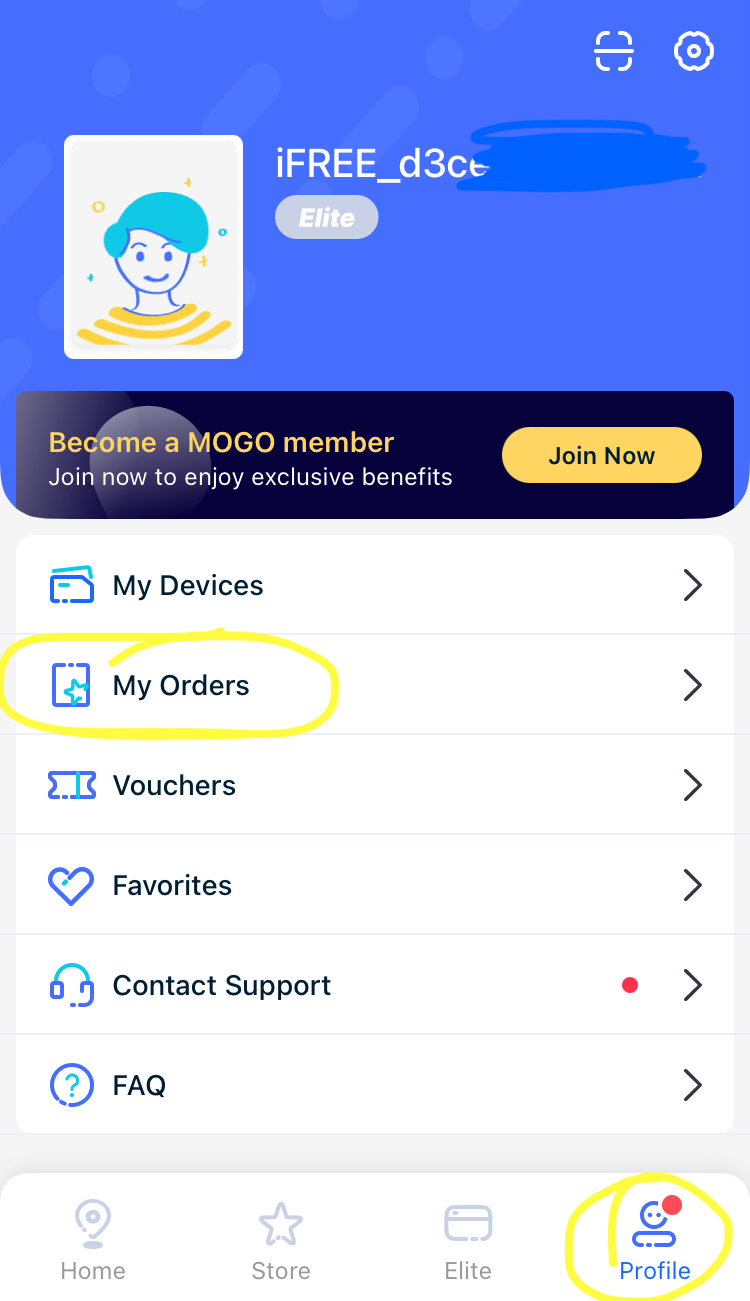Screen dimensions: 750x1301
Task: Open My Orders
Action: pyautogui.click(x=375, y=685)
